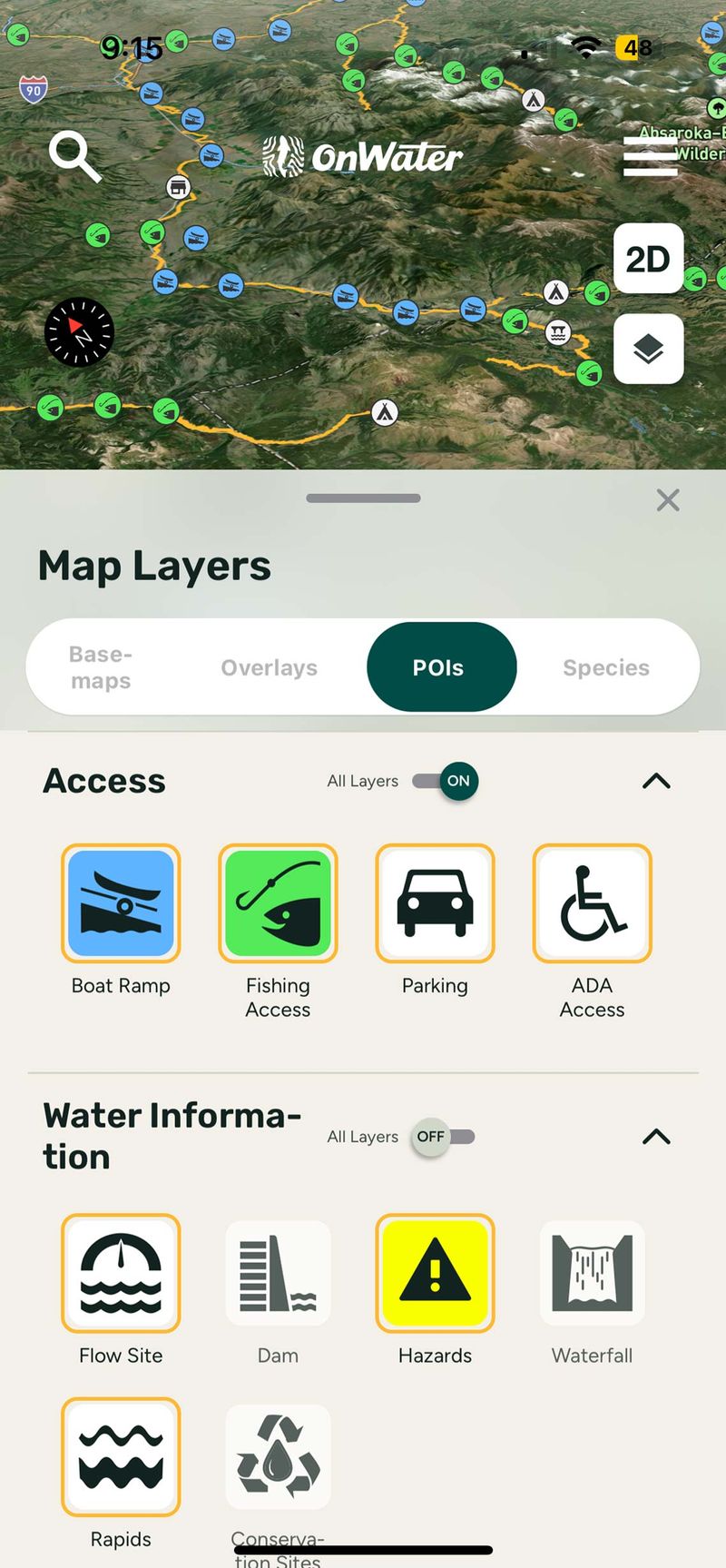Switch the map to 2D view

tap(649, 260)
